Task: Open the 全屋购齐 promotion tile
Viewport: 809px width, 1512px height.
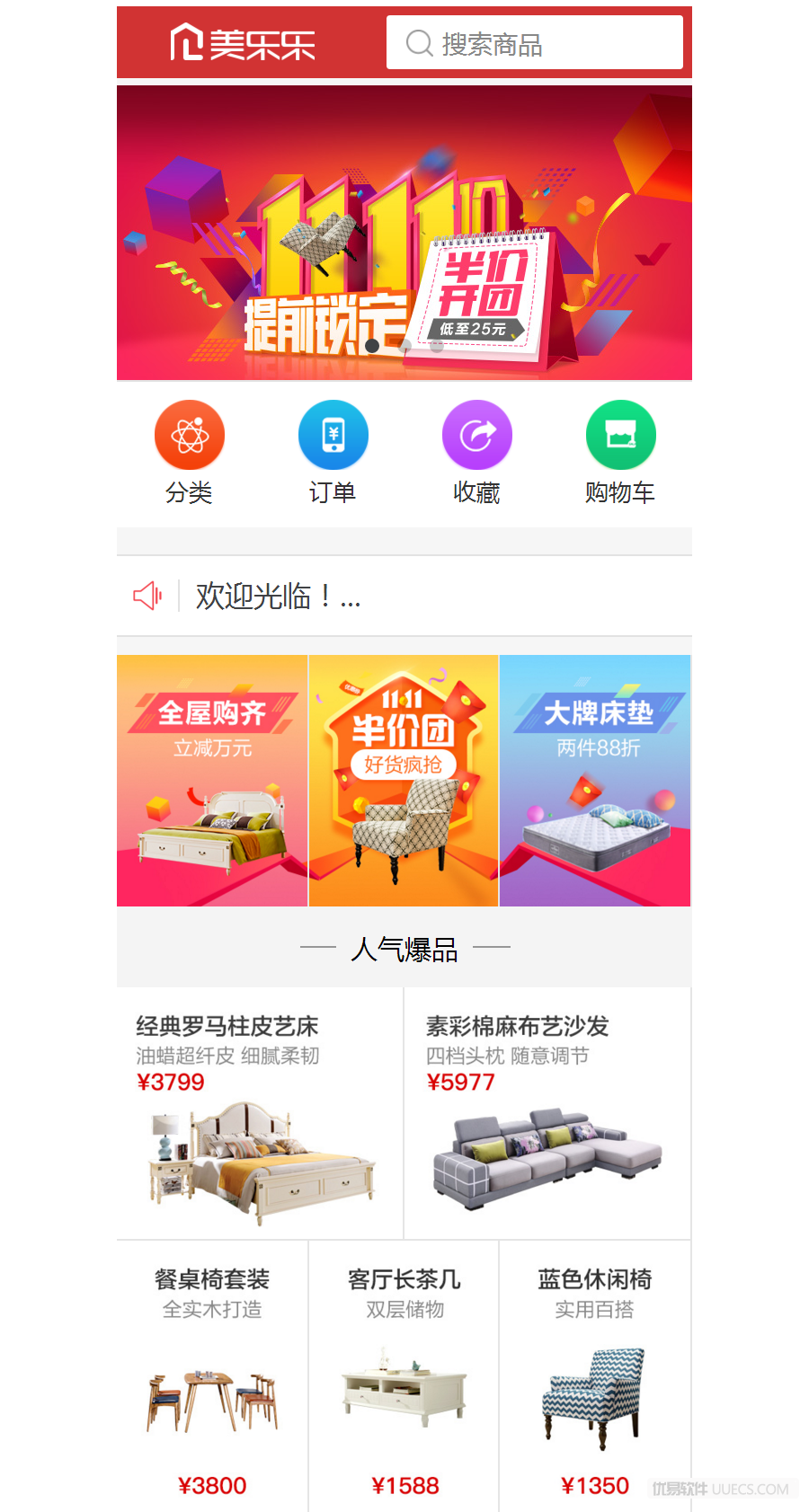Action: [x=212, y=781]
